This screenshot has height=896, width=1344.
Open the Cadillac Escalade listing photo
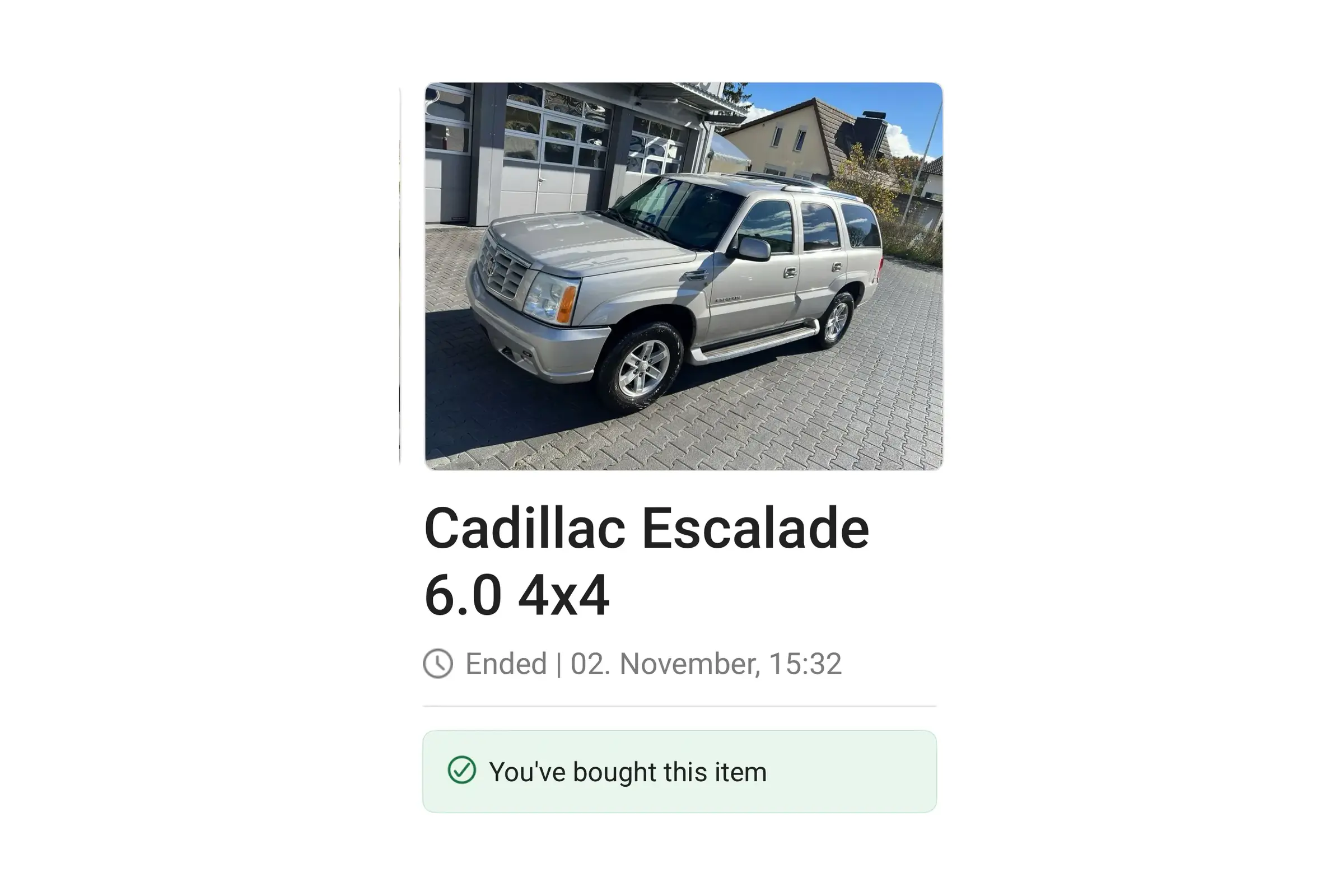683,276
